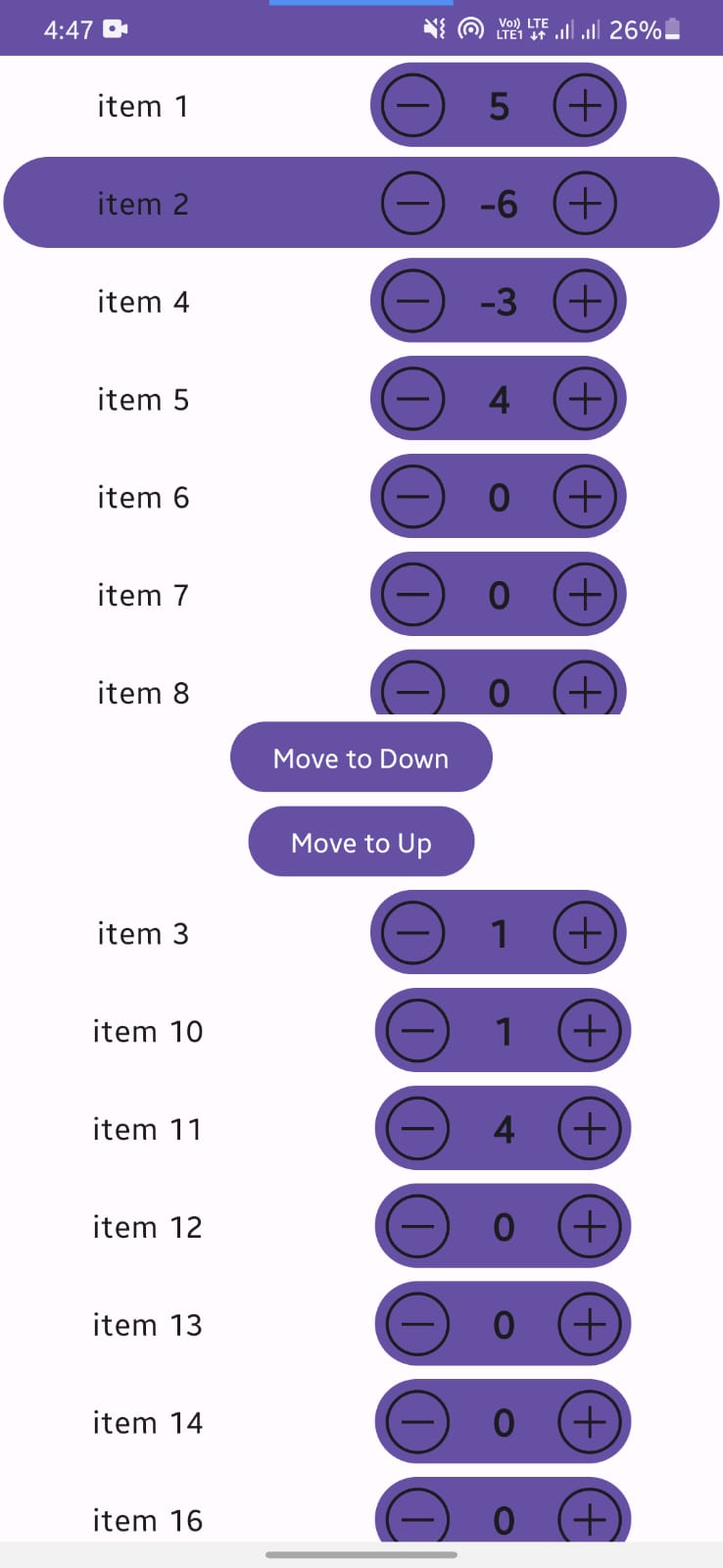Increase the item 5 value
Screen dimensions: 723x1568
pos(585,400)
